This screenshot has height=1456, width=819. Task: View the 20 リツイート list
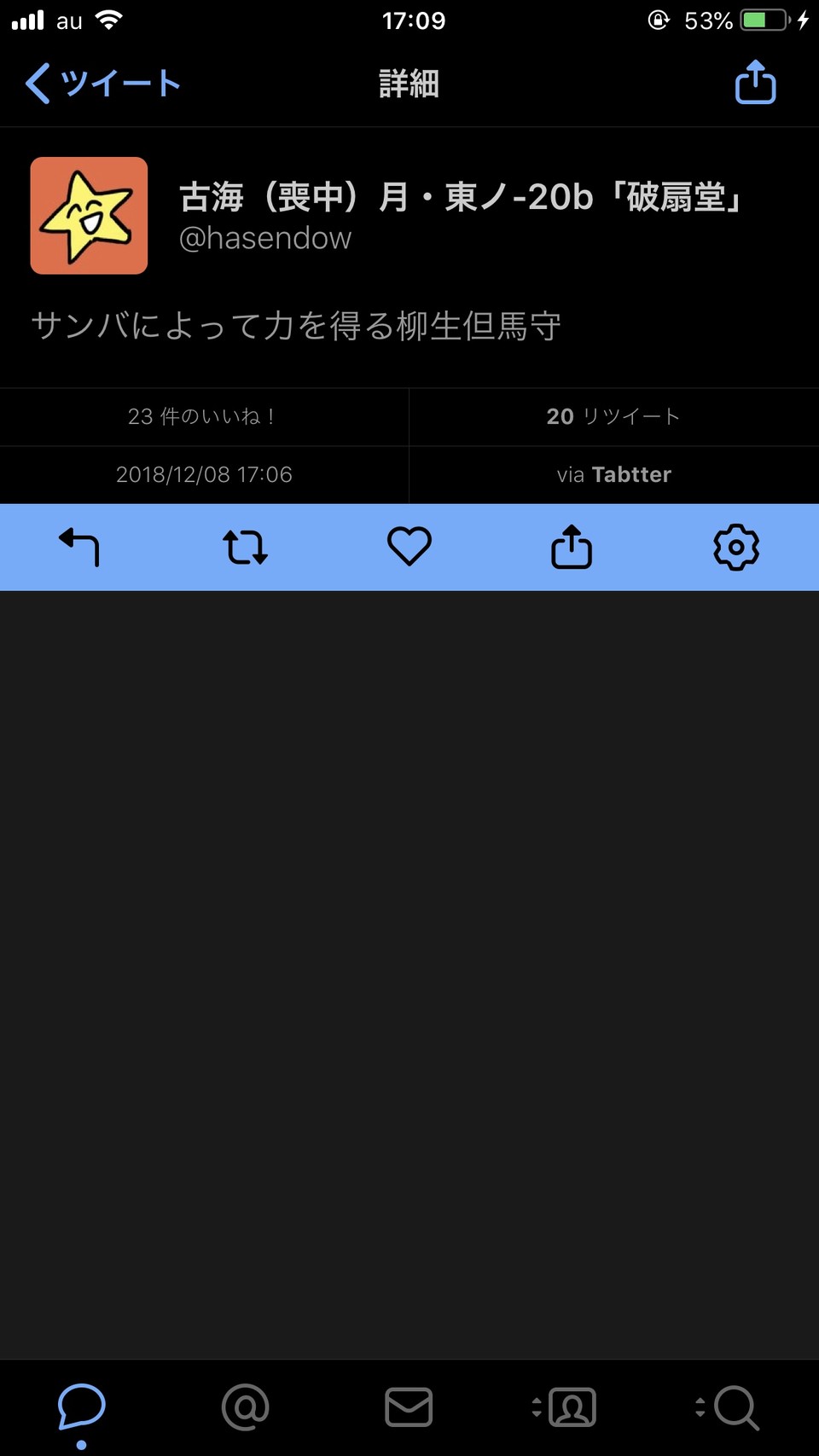pyautogui.click(x=613, y=416)
